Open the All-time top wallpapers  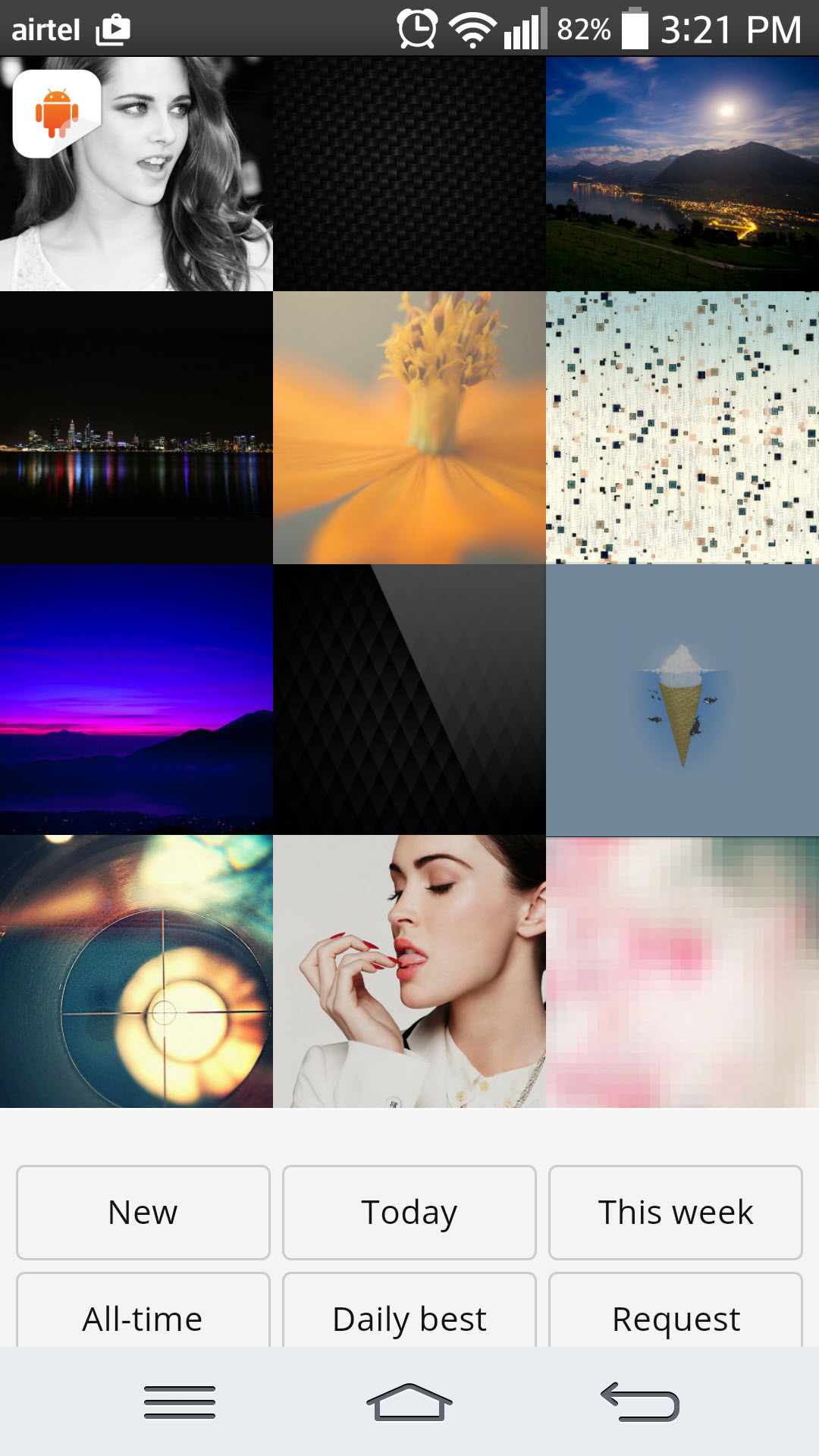click(x=143, y=1312)
